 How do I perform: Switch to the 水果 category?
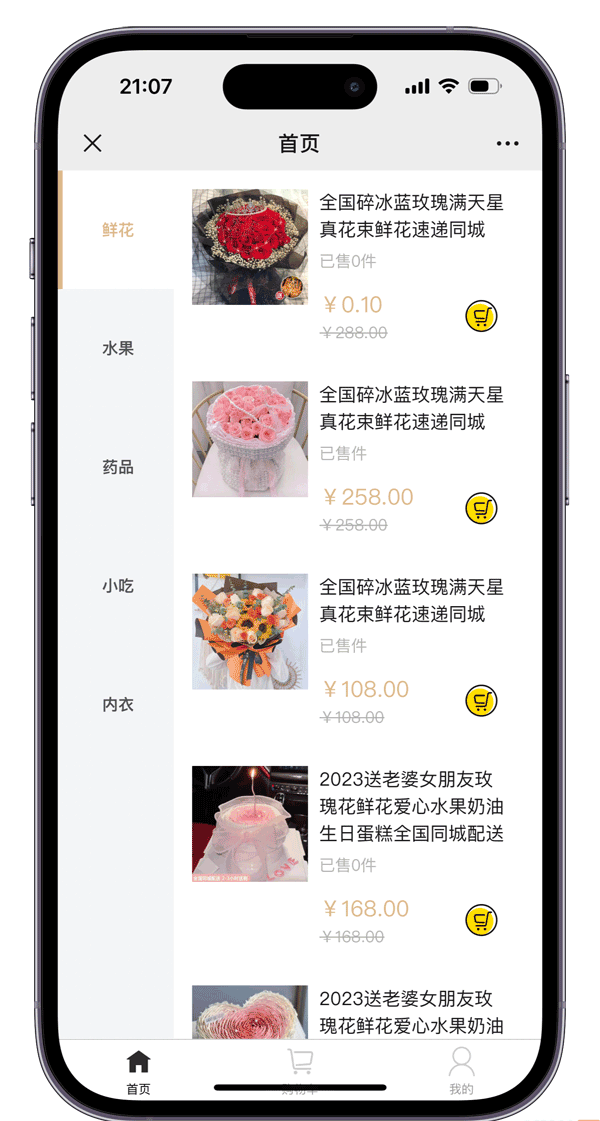(x=117, y=349)
